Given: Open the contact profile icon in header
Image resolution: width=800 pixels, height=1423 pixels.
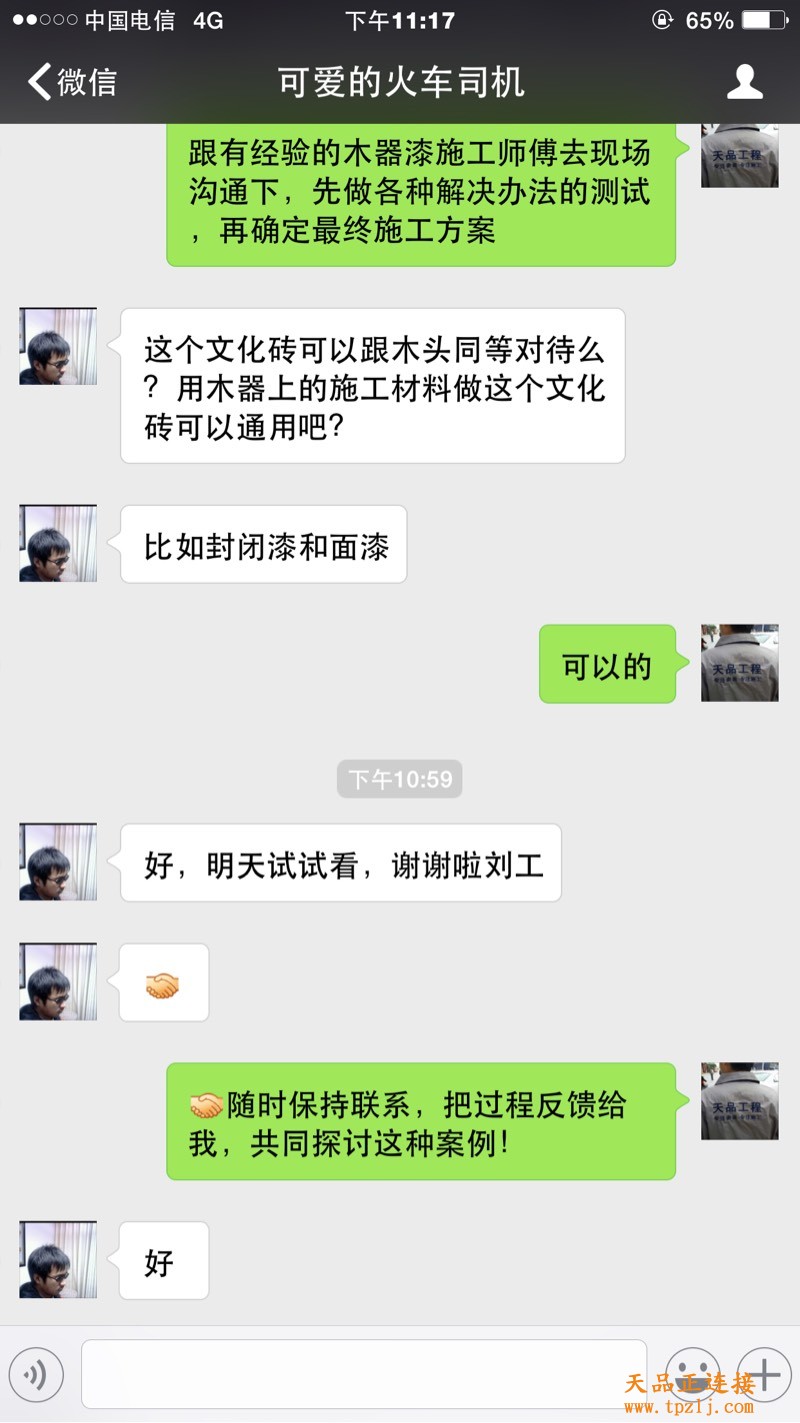Looking at the screenshot, I should tap(744, 82).
